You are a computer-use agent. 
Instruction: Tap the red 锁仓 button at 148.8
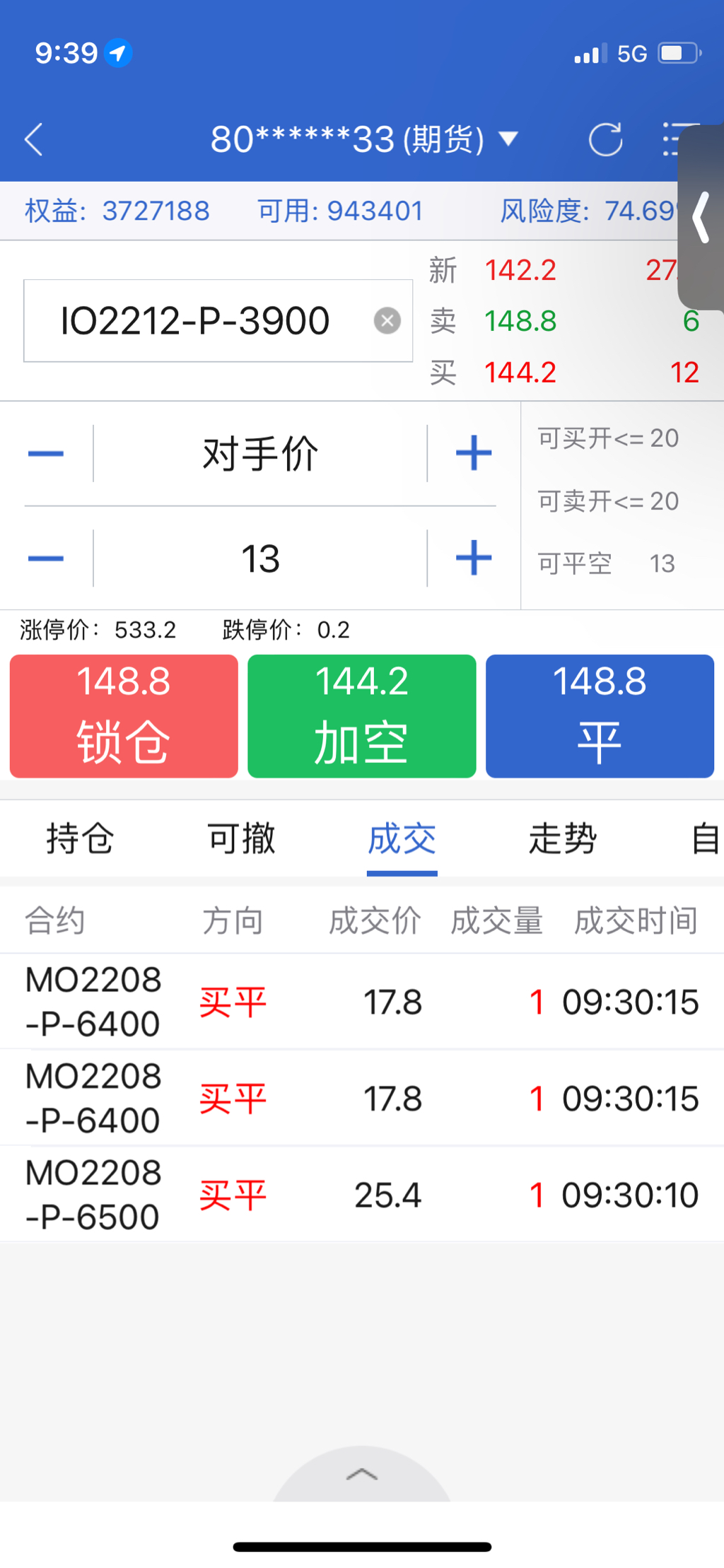124,715
